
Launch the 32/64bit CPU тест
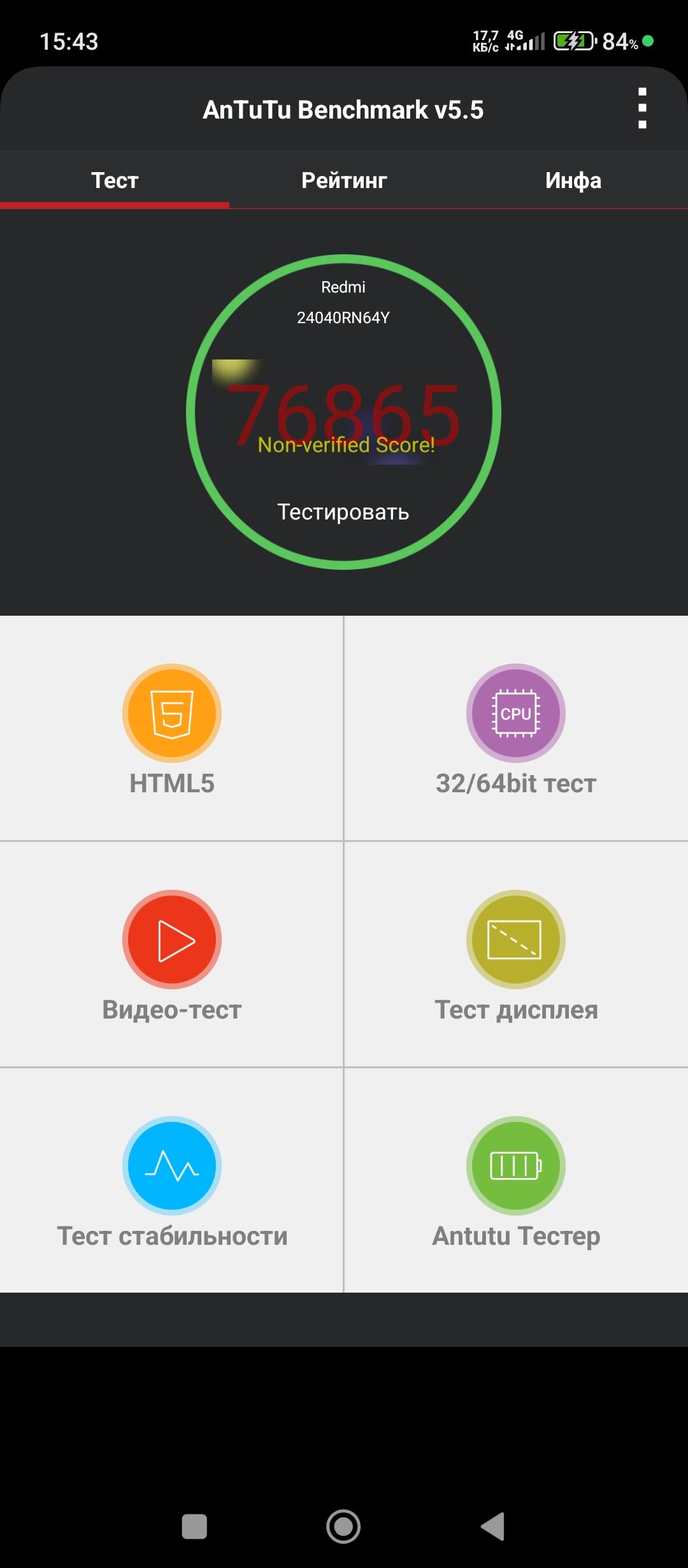pyautogui.click(x=516, y=729)
